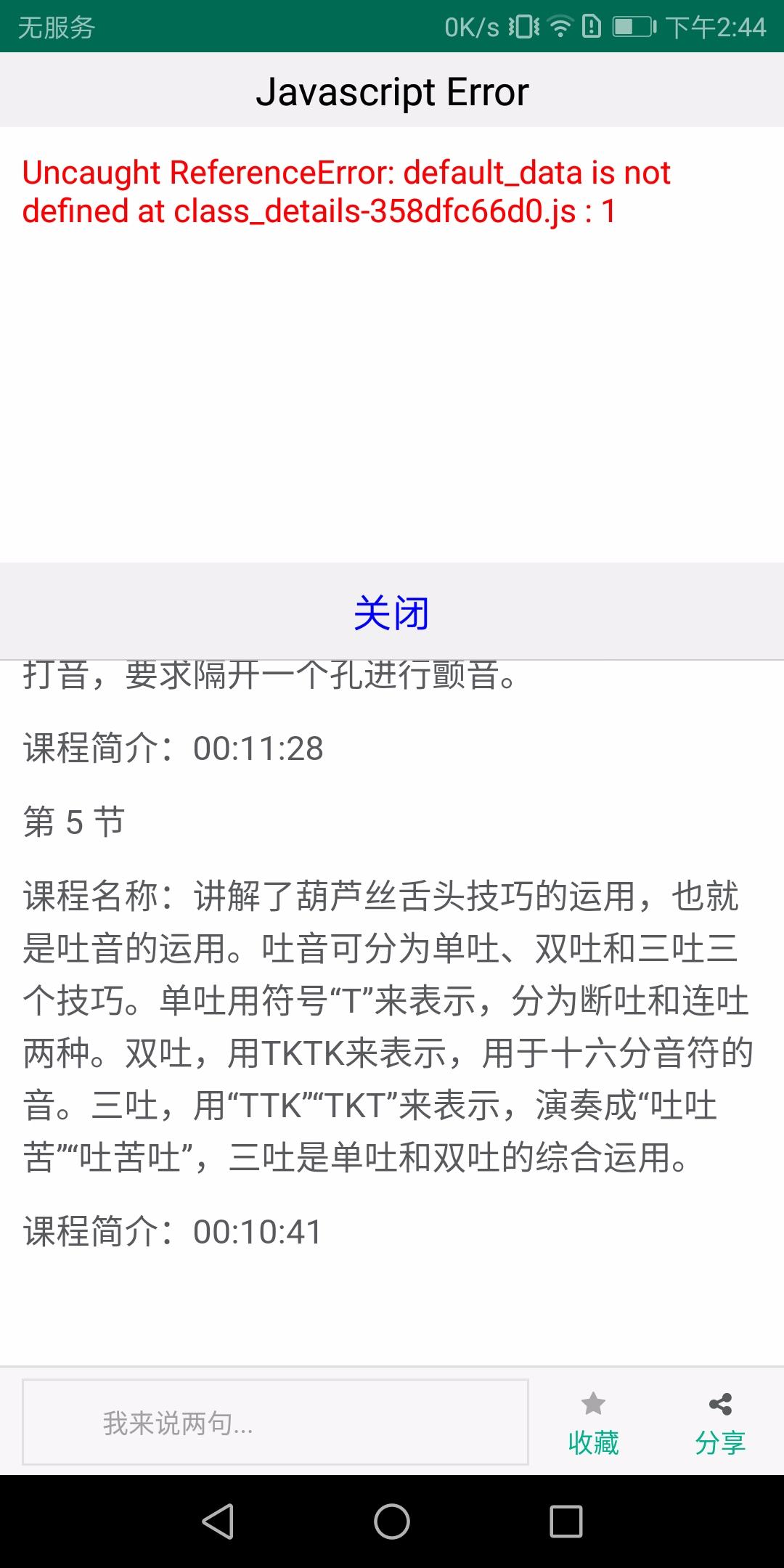Go to the home screen
784x1568 pixels.
click(392, 1521)
